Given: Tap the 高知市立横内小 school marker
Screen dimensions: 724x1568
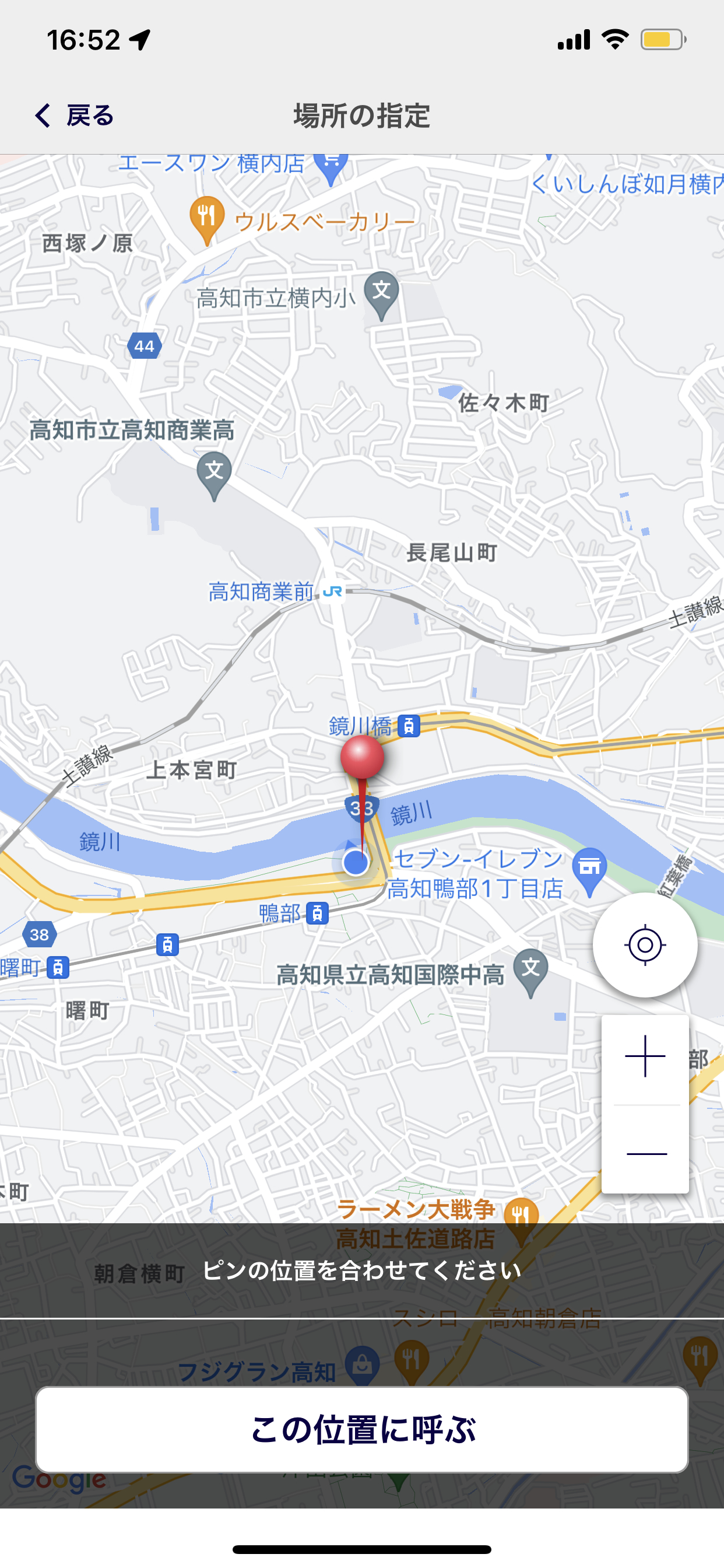Looking at the screenshot, I should click(x=381, y=292).
